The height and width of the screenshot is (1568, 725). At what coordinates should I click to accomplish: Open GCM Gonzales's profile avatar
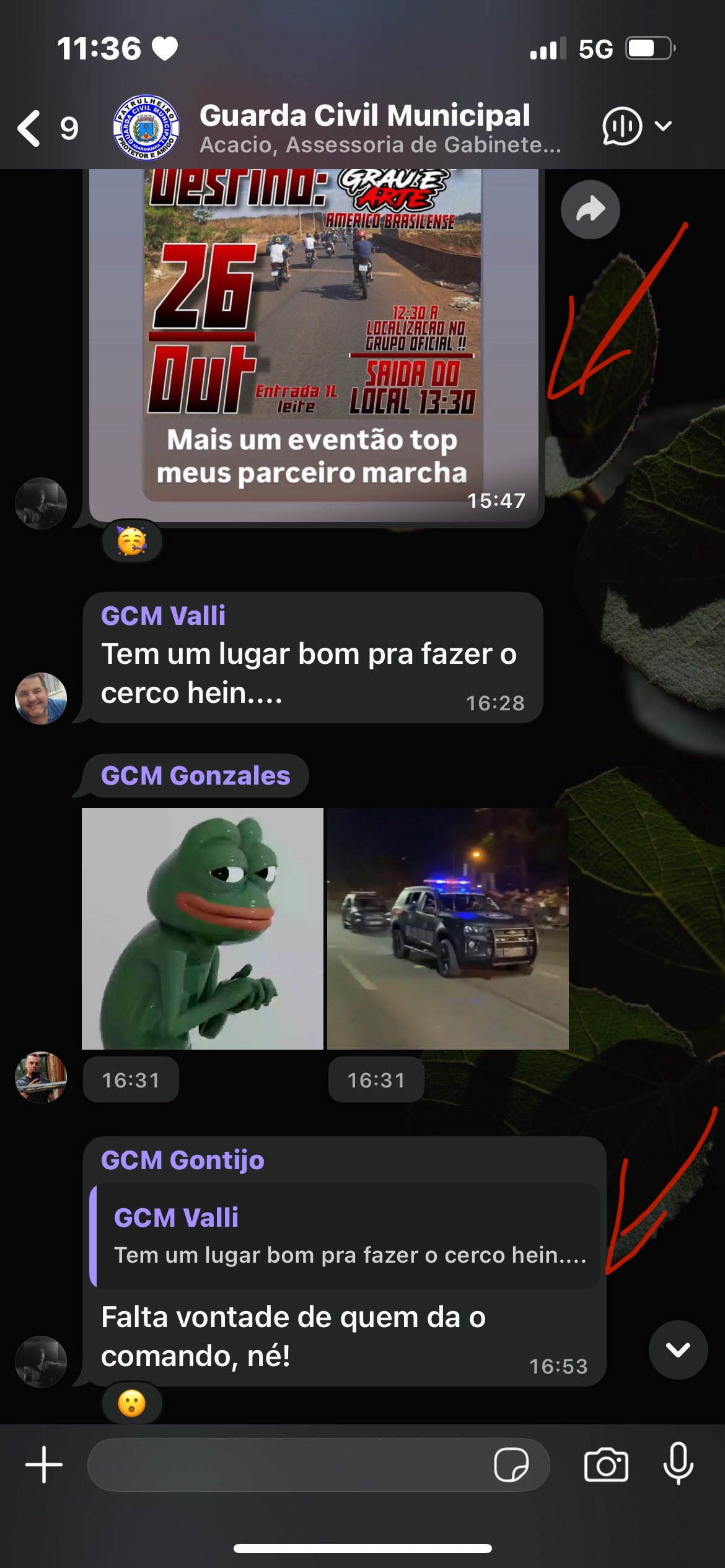41,1077
